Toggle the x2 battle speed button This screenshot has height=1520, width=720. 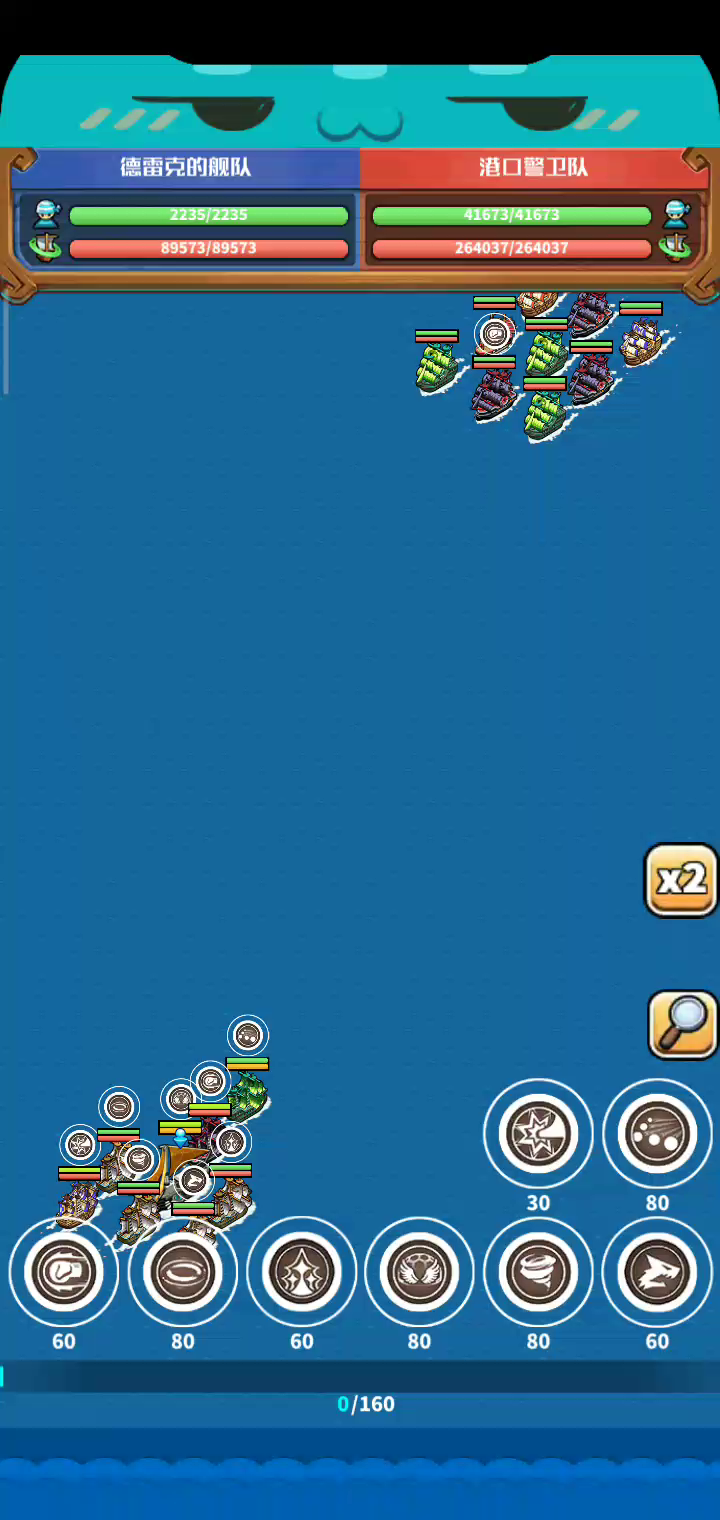pyautogui.click(x=681, y=880)
